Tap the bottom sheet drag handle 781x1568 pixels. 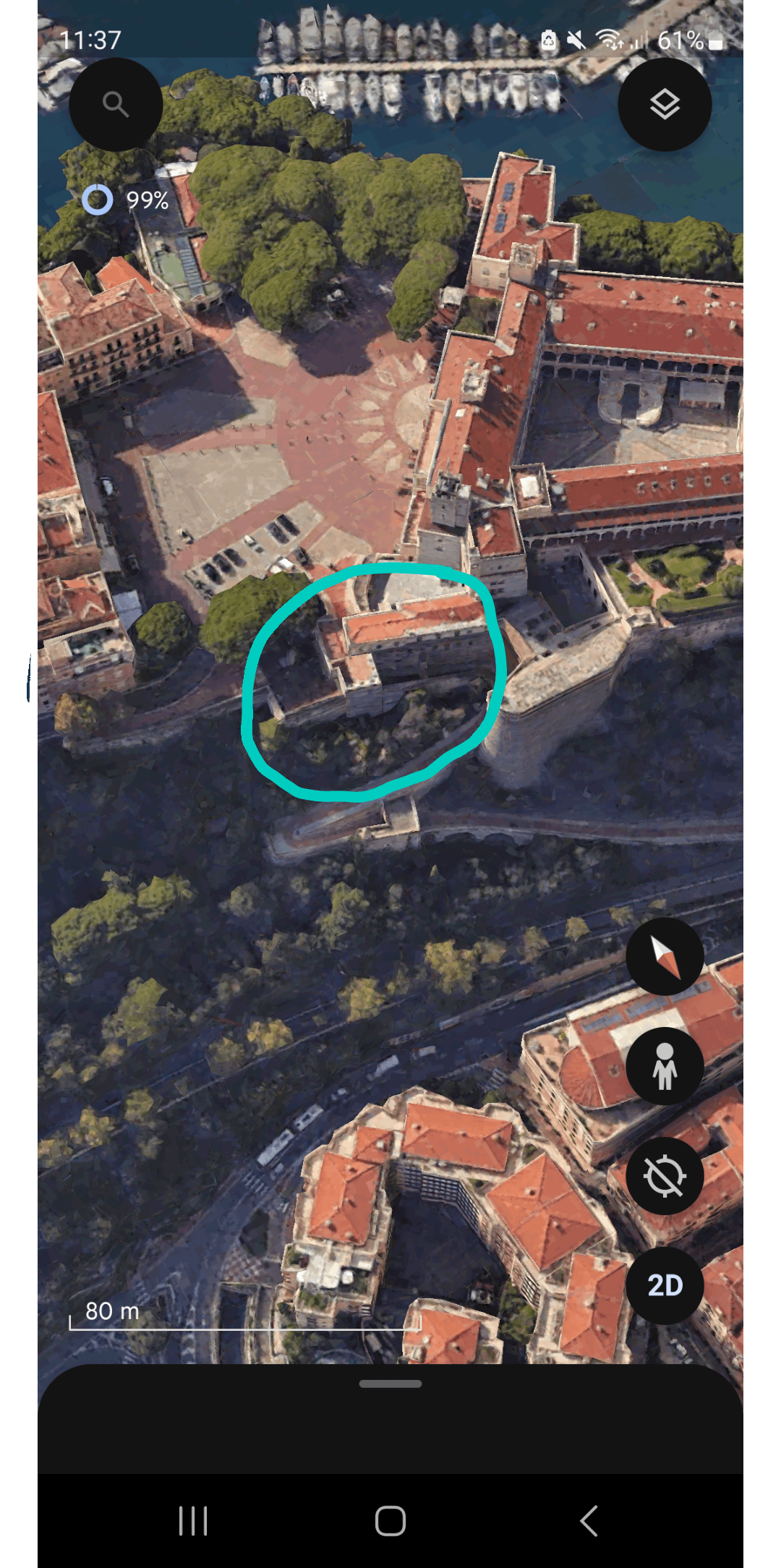point(390,1384)
